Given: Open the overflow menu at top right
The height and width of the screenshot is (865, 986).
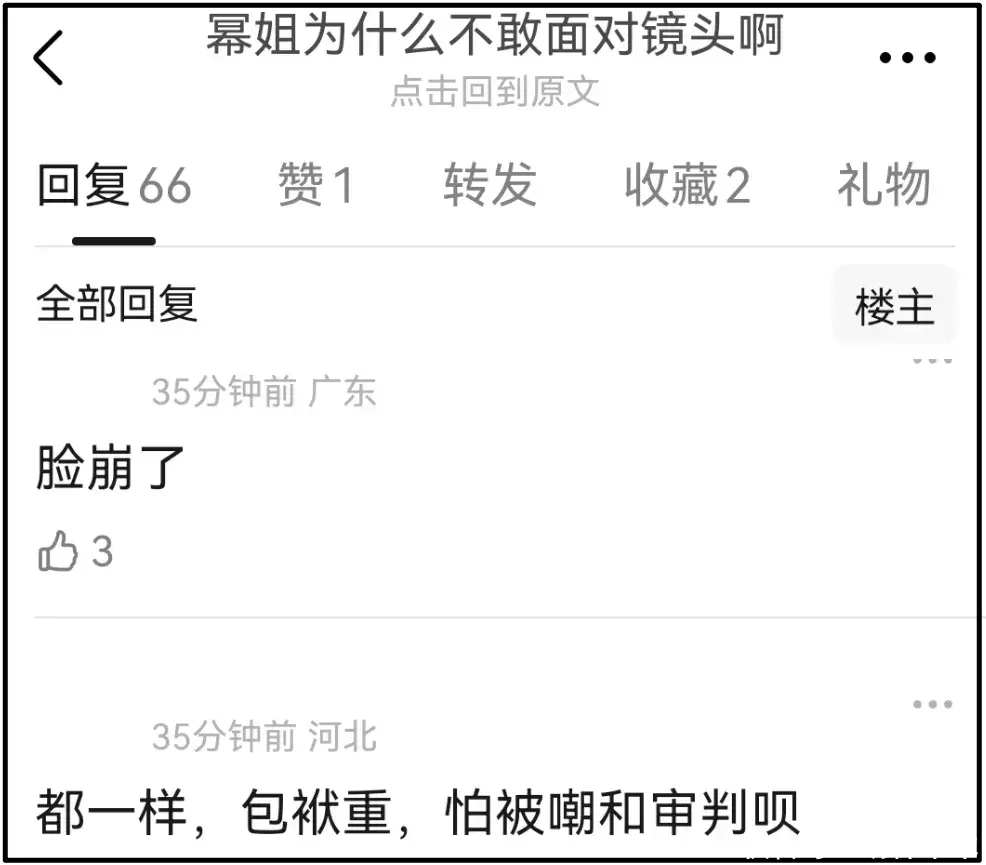Looking at the screenshot, I should tap(907, 58).
